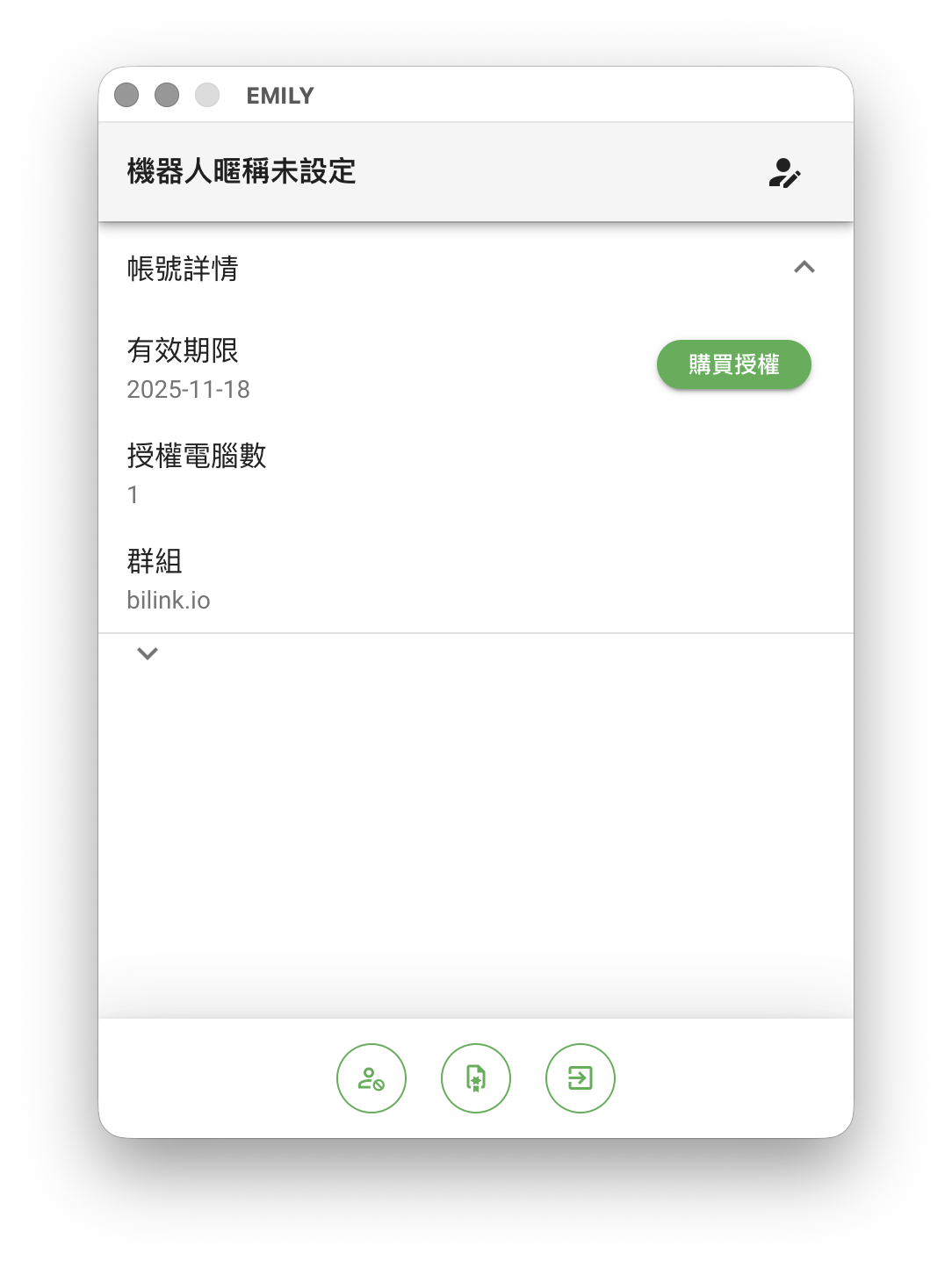This screenshot has width=952, height=1268.
Task: Tap the blocked-user icon at bottom
Action: click(x=371, y=1078)
